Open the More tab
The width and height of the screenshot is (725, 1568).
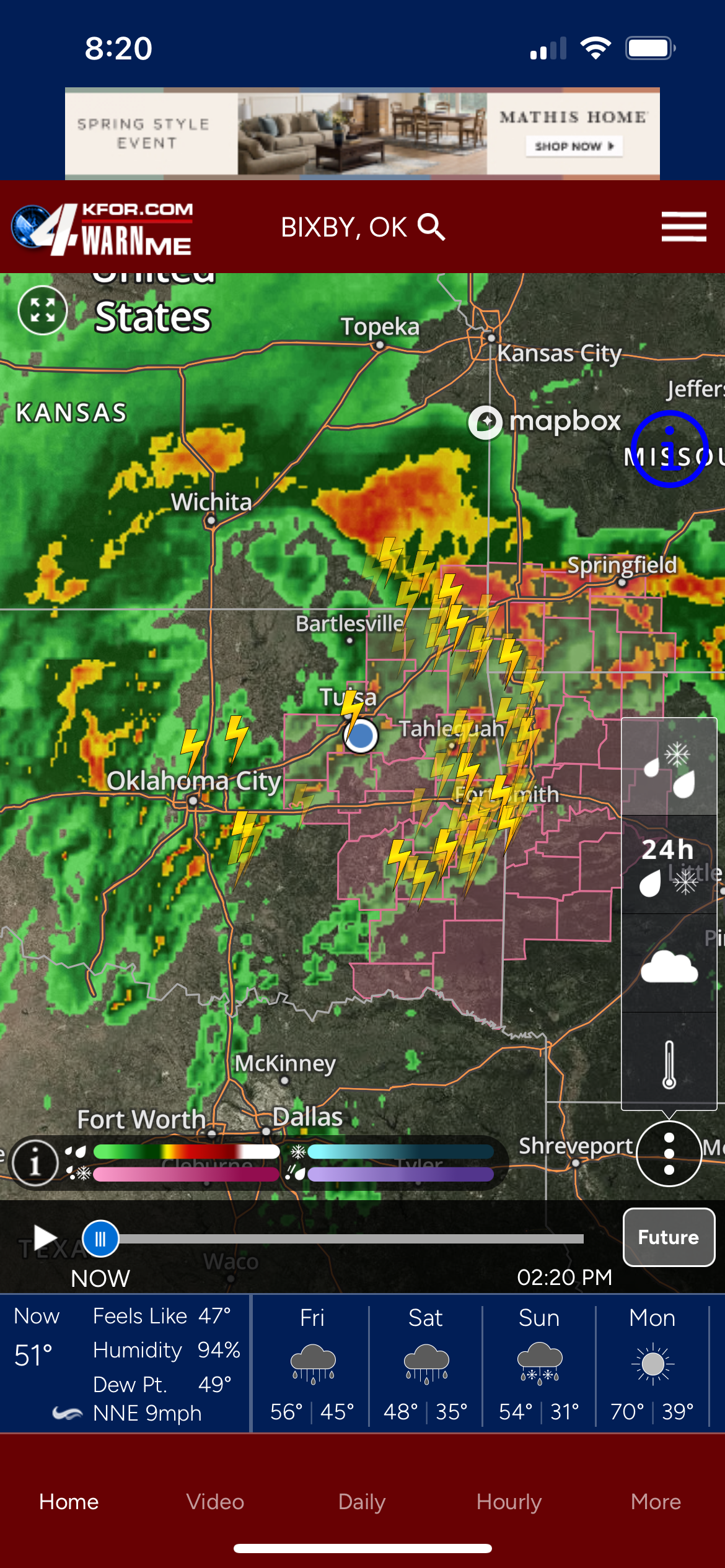(656, 1502)
